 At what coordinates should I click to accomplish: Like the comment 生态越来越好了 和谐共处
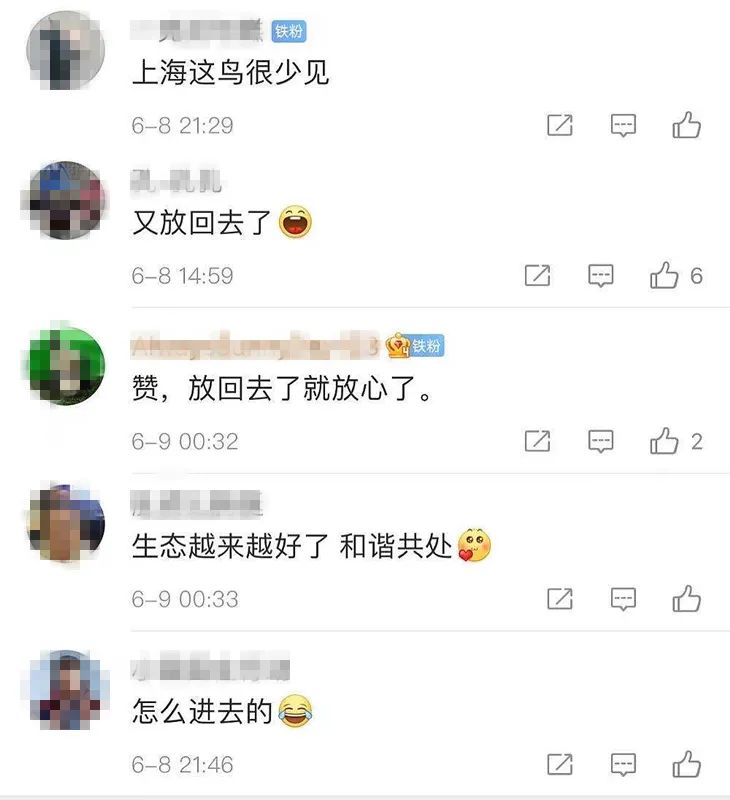coord(686,599)
